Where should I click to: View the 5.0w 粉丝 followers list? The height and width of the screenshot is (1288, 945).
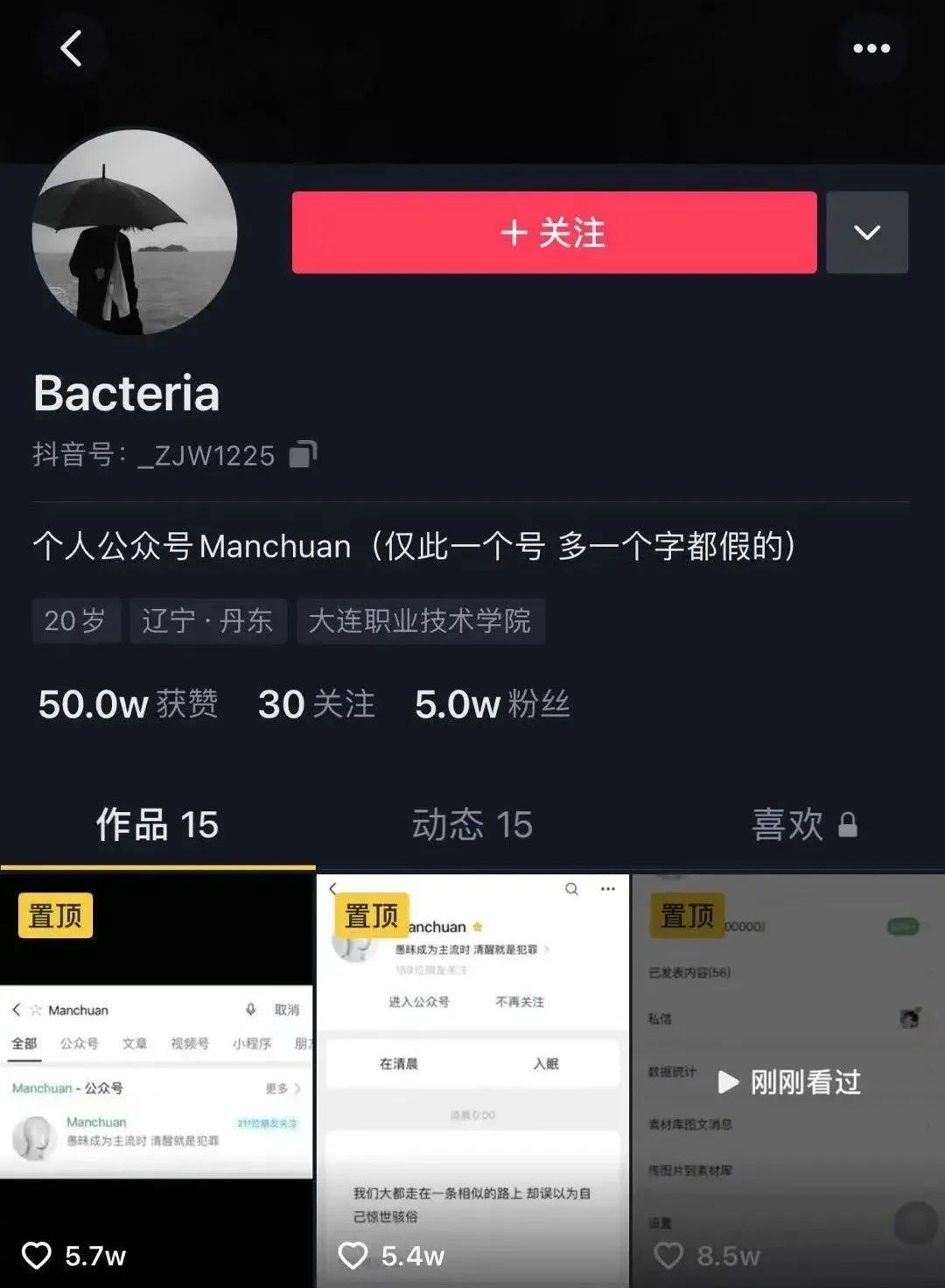pyautogui.click(x=492, y=704)
